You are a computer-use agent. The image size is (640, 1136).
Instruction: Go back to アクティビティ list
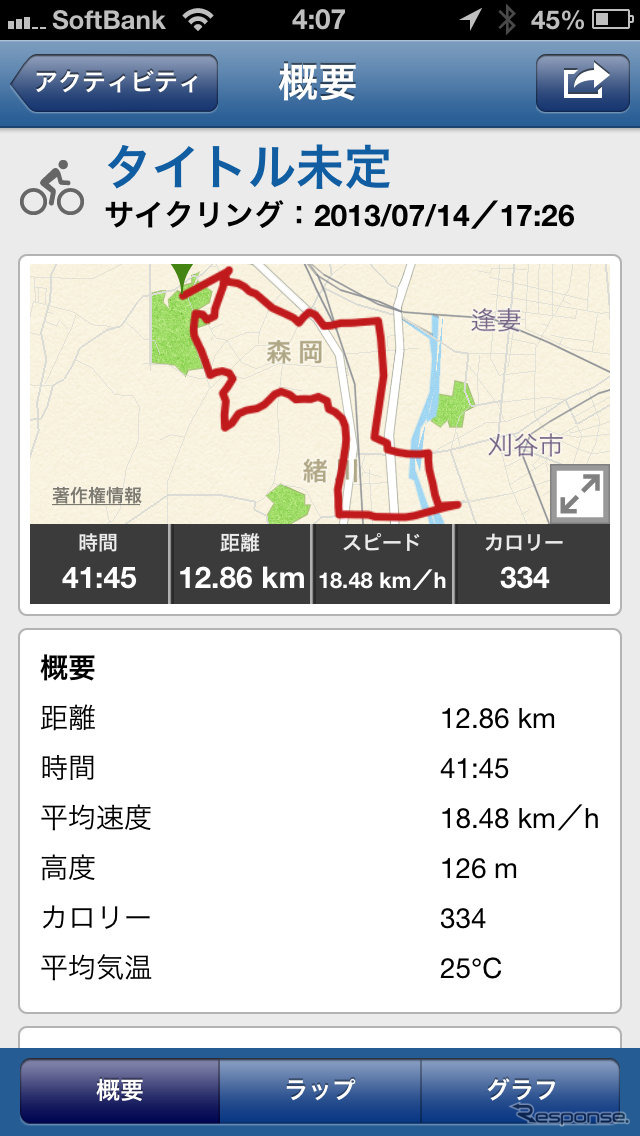[x=115, y=83]
